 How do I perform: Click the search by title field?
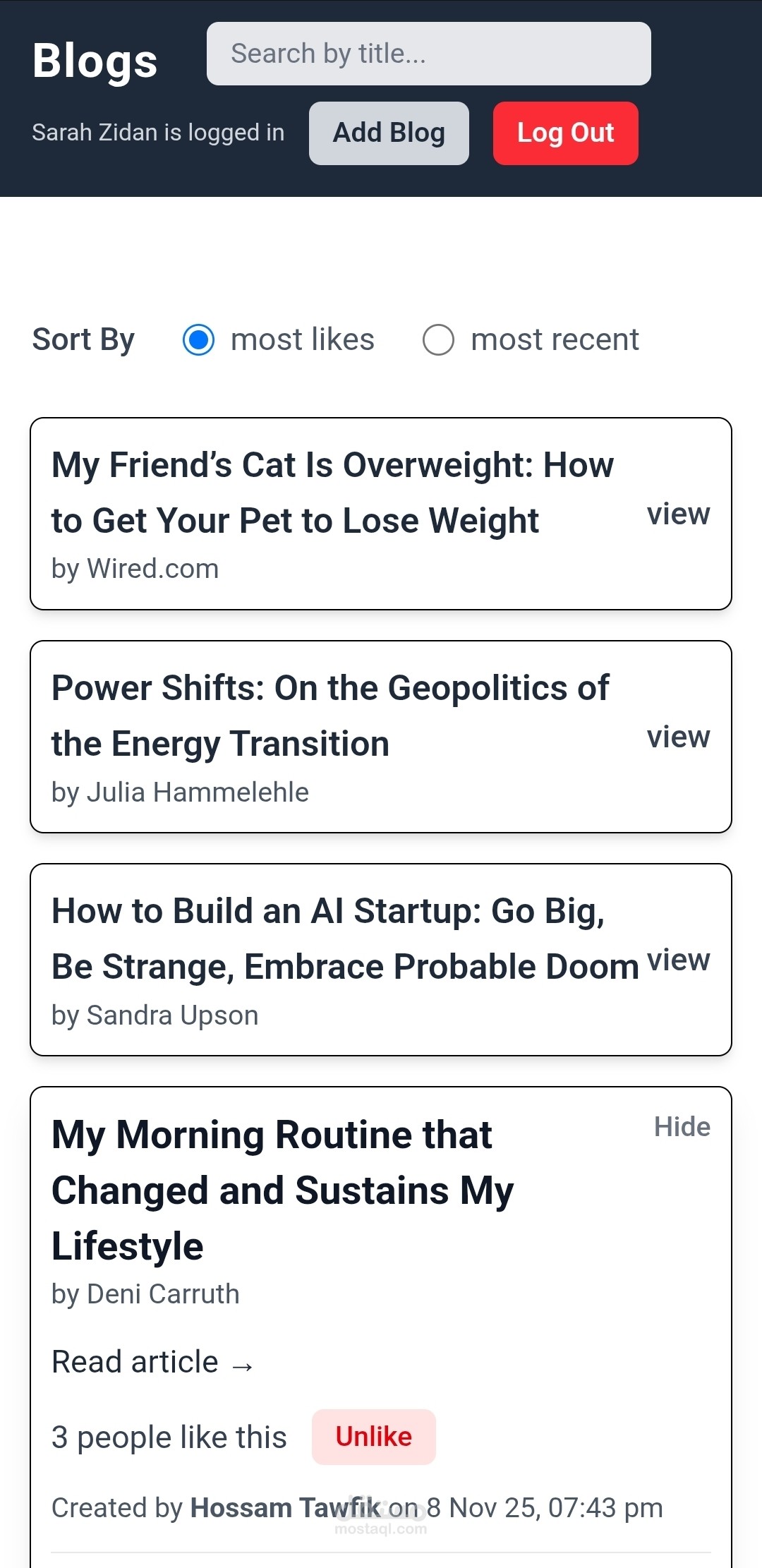tap(427, 53)
